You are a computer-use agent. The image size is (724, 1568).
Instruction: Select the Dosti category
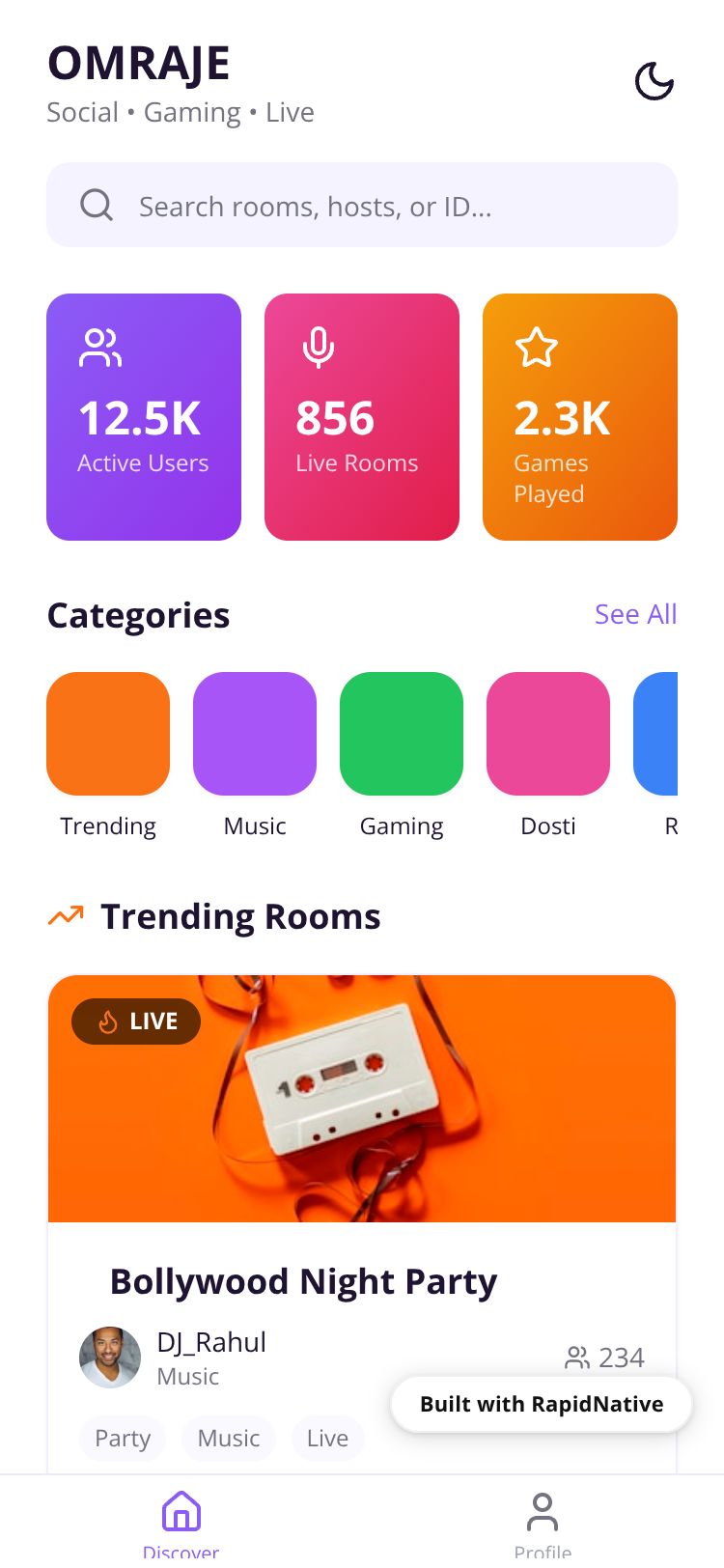click(x=548, y=735)
